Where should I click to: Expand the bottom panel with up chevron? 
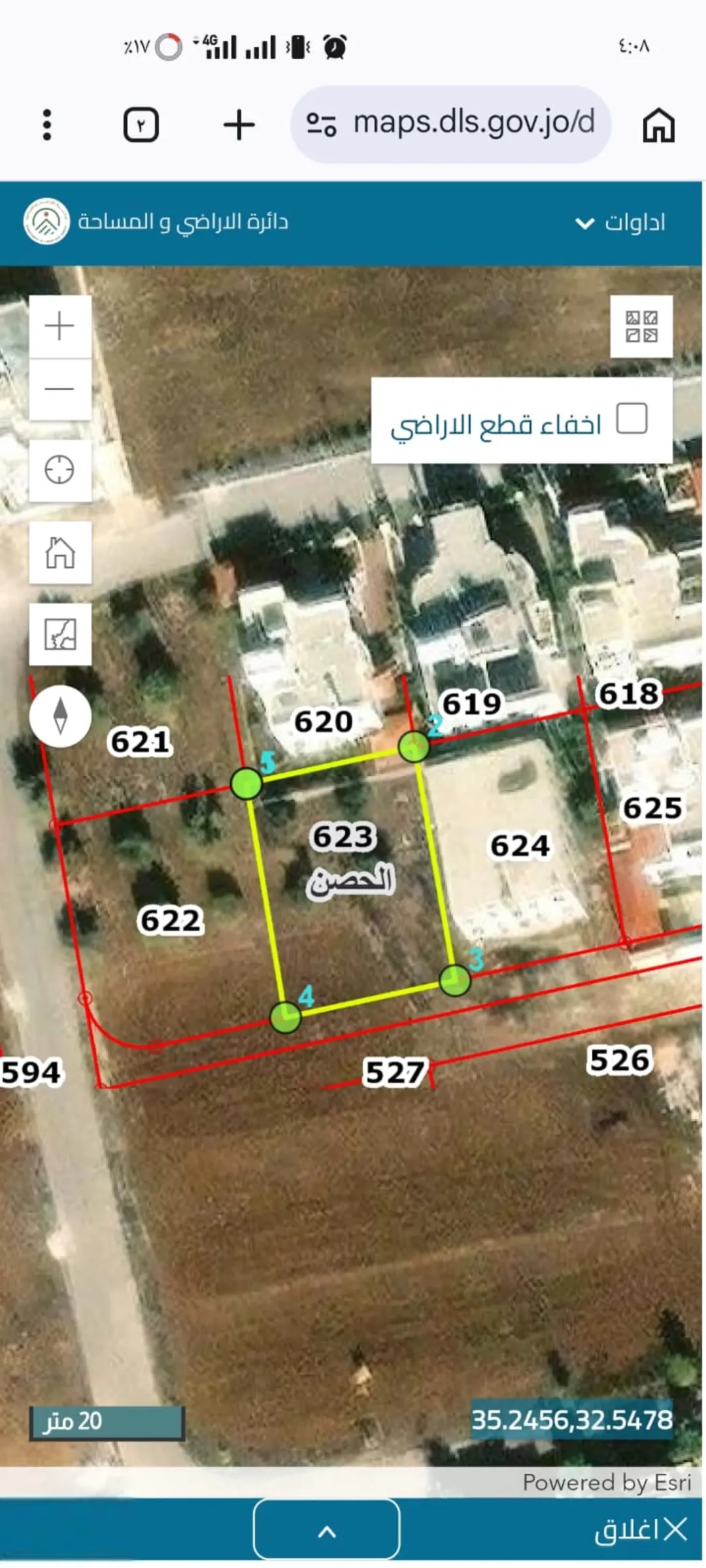(x=326, y=1530)
